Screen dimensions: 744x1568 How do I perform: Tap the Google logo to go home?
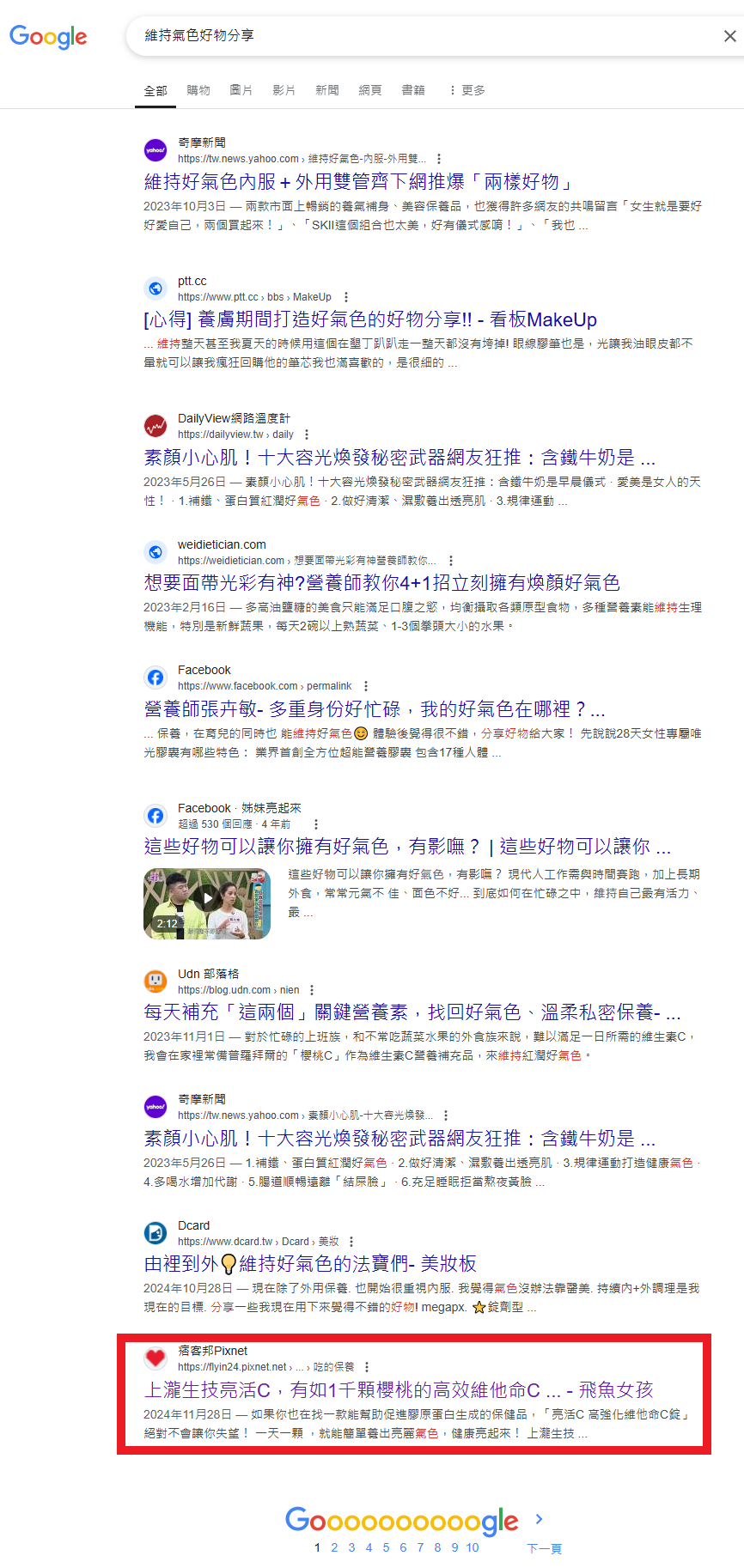pos(48,37)
